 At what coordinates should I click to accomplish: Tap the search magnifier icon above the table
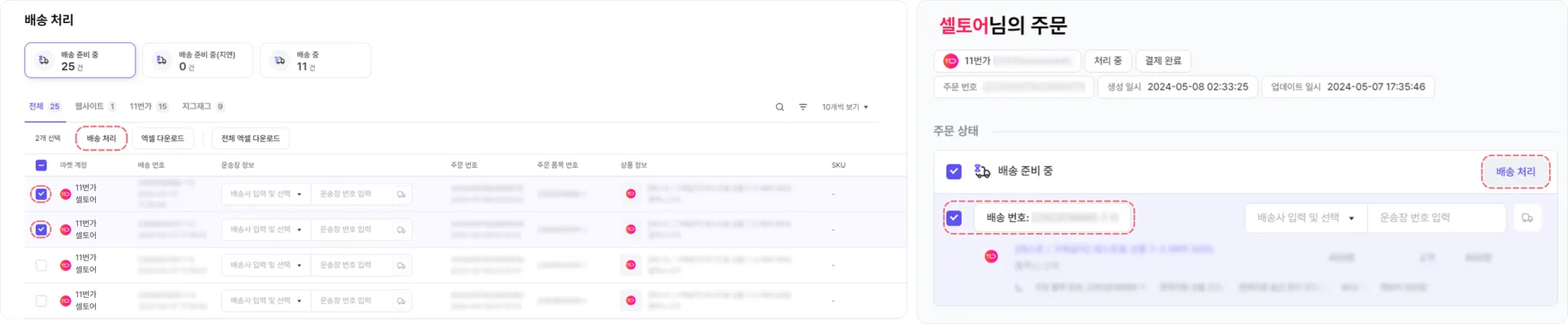pos(779,107)
